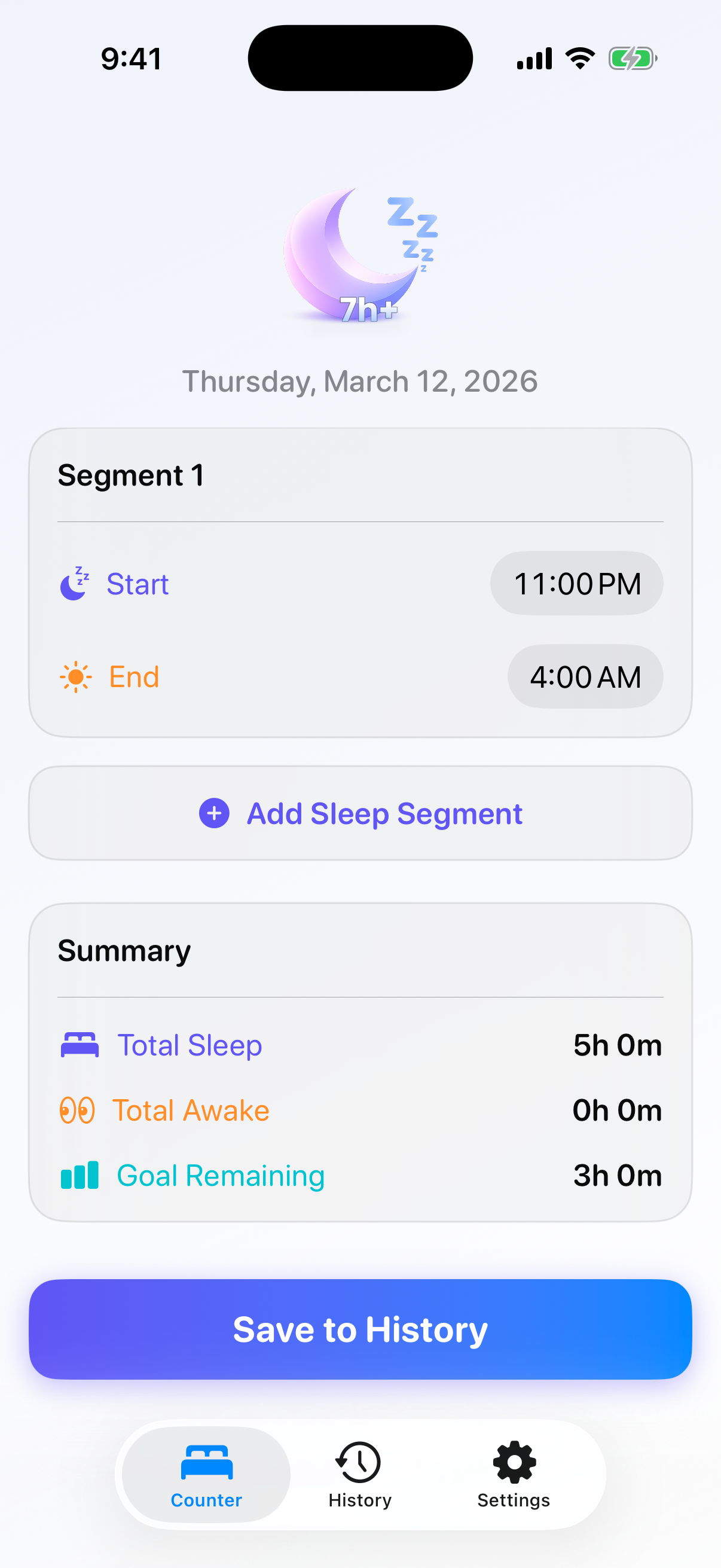Select the Segment 1 header
This screenshot has height=1568, width=721.
click(x=132, y=475)
